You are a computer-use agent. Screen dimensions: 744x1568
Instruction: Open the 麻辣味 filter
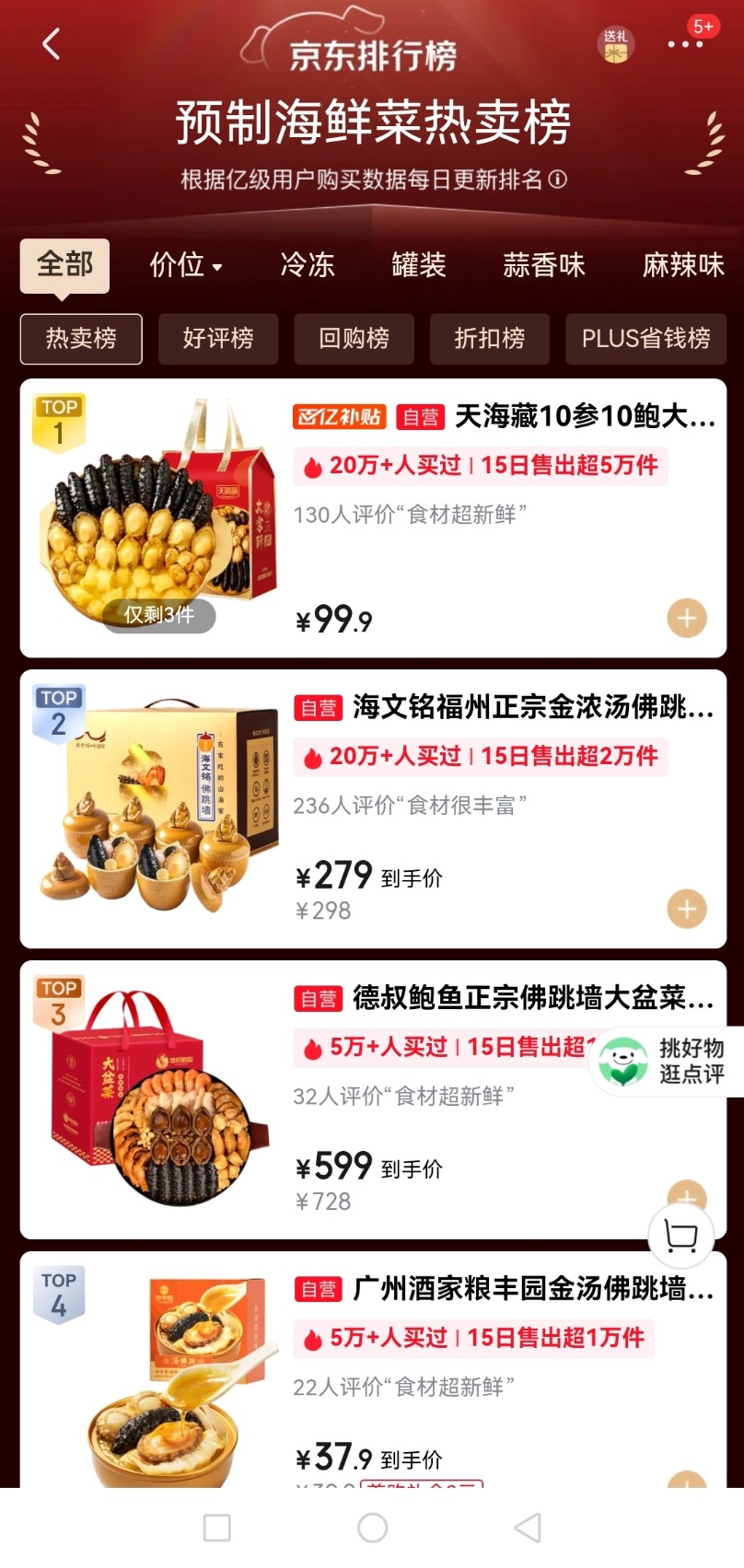[680, 266]
